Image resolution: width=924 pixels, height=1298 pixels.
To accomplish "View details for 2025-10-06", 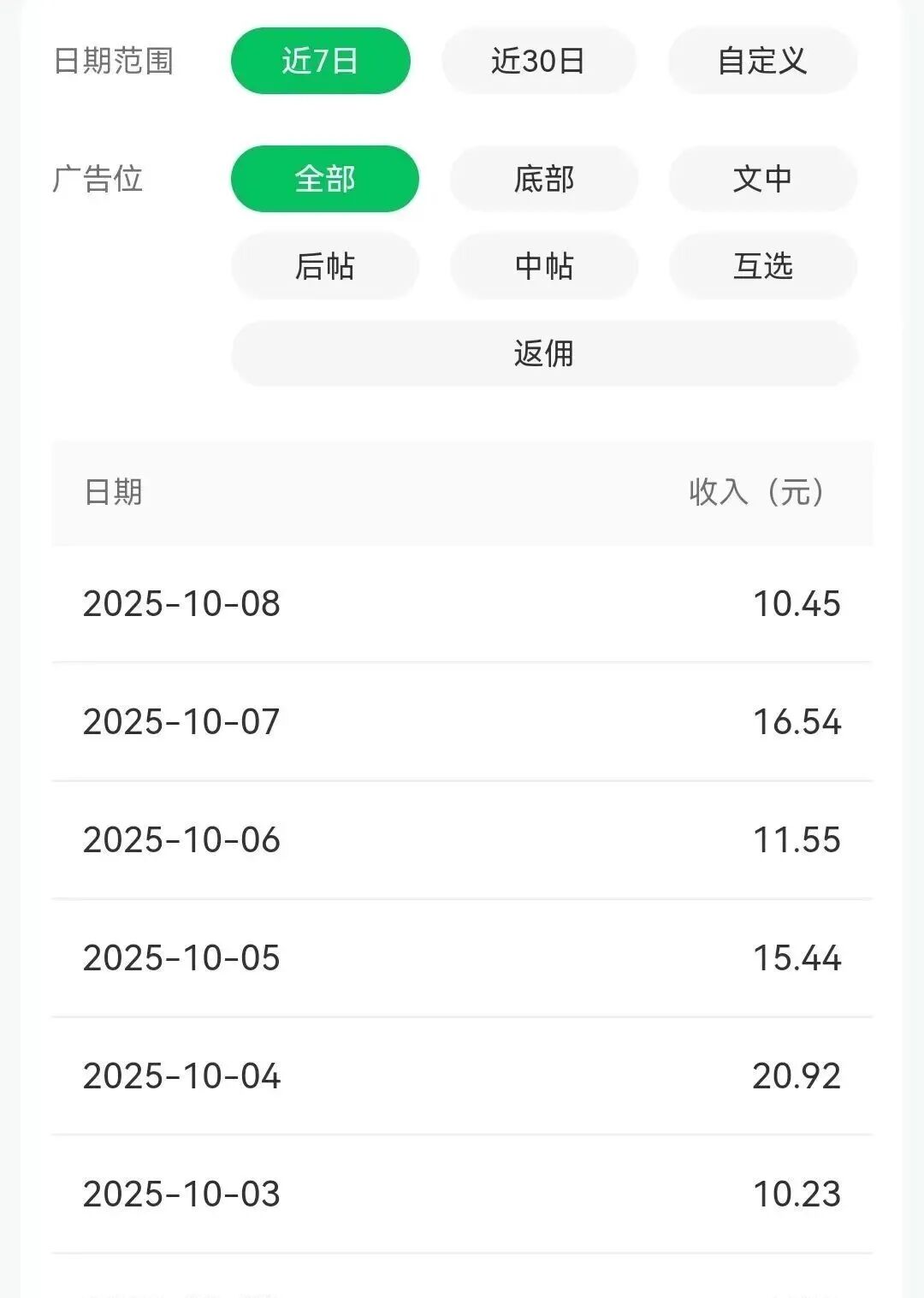I will pos(462,840).
